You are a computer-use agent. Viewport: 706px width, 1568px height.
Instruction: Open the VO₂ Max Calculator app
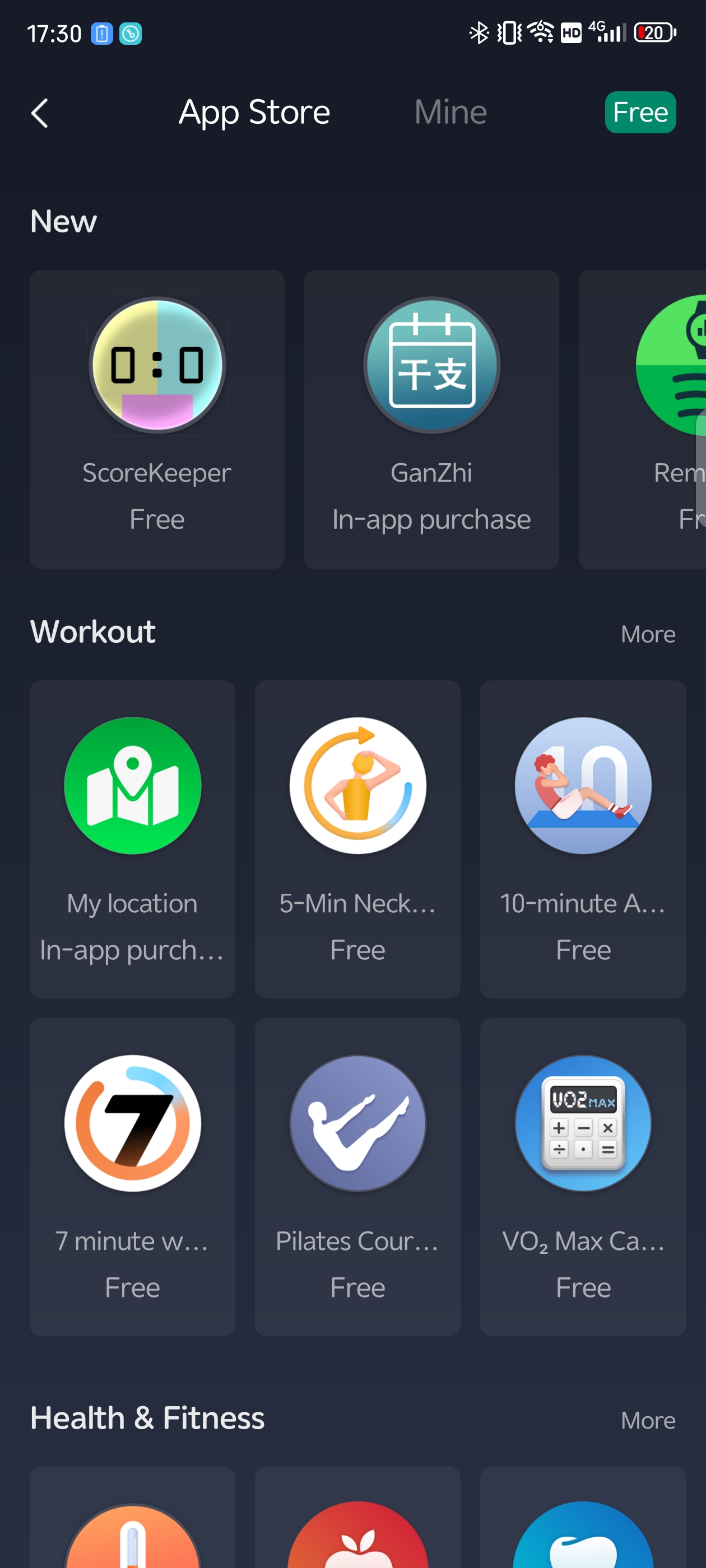583,1177
